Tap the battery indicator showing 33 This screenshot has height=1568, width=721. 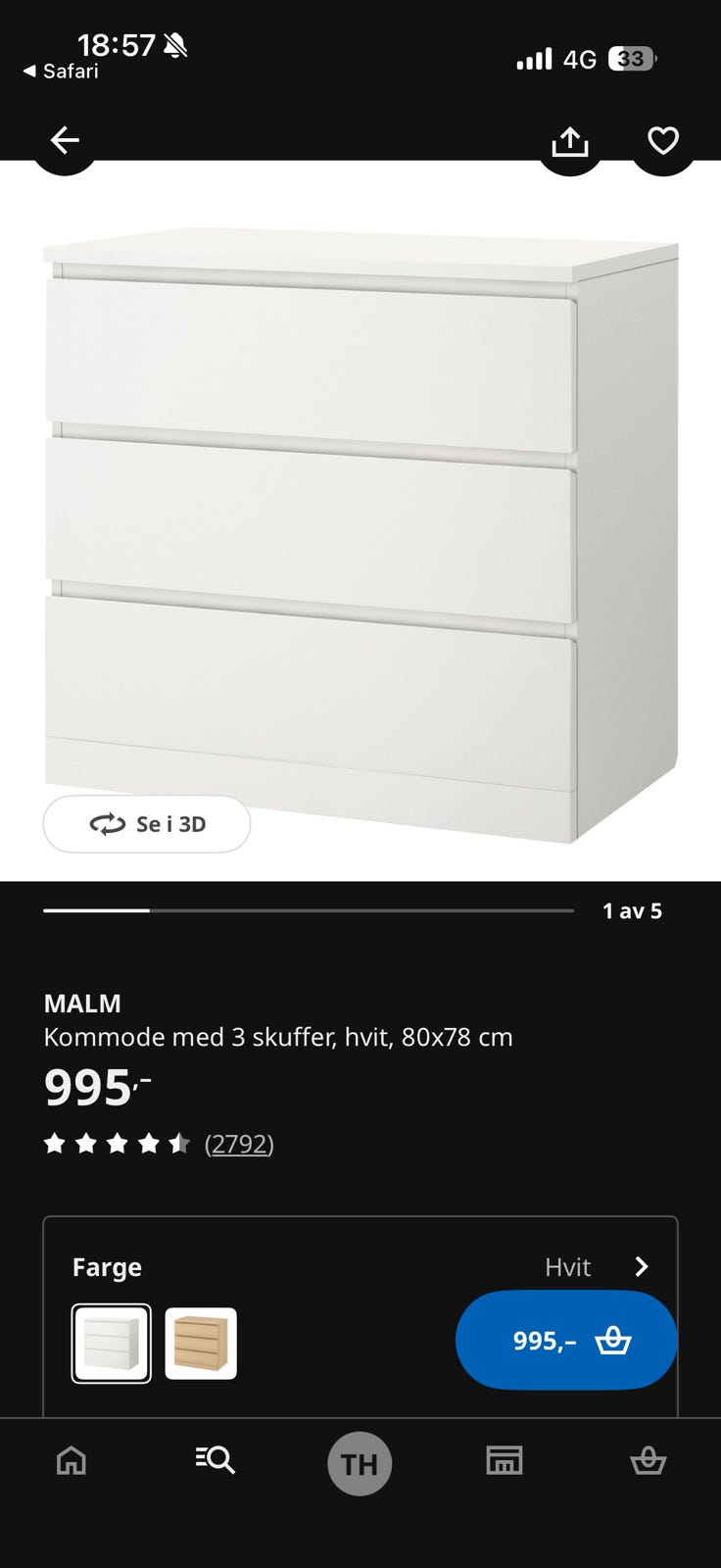tap(632, 59)
